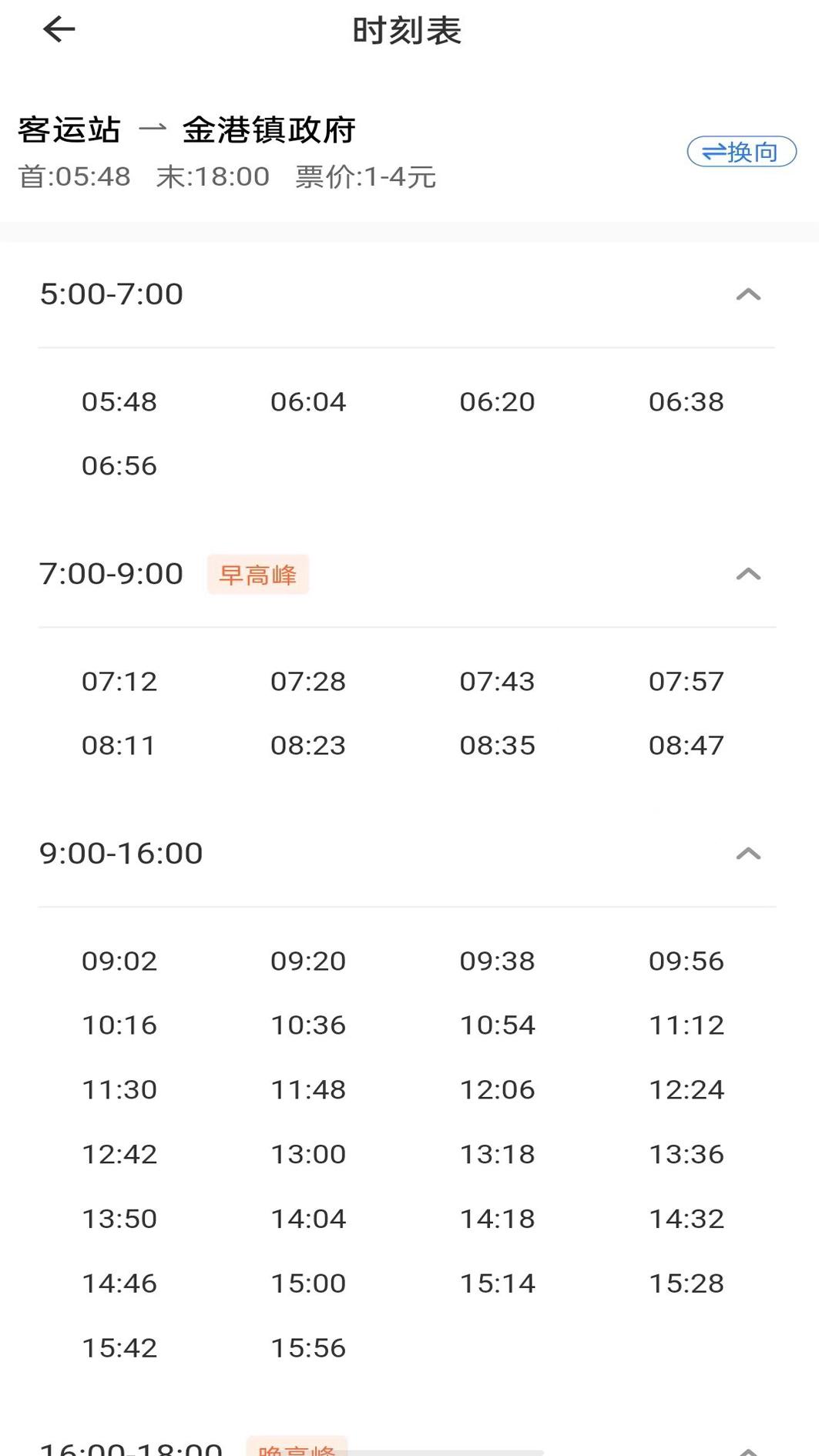The image size is (819, 1456).
Task: Select the 10:54 departure time
Action: pyautogui.click(x=497, y=1025)
